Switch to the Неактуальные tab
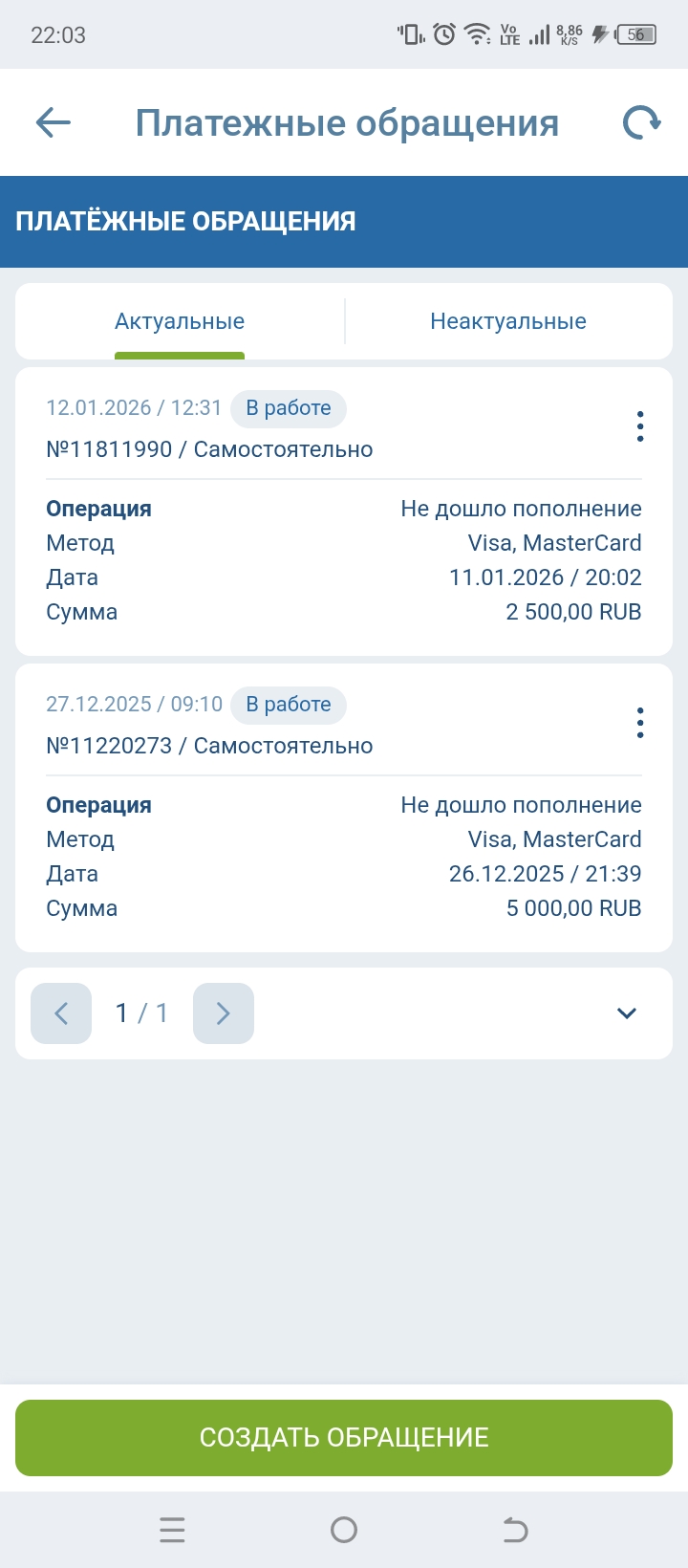This screenshot has width=688, height=1568. pyautogui.click(x=507, y=321)
